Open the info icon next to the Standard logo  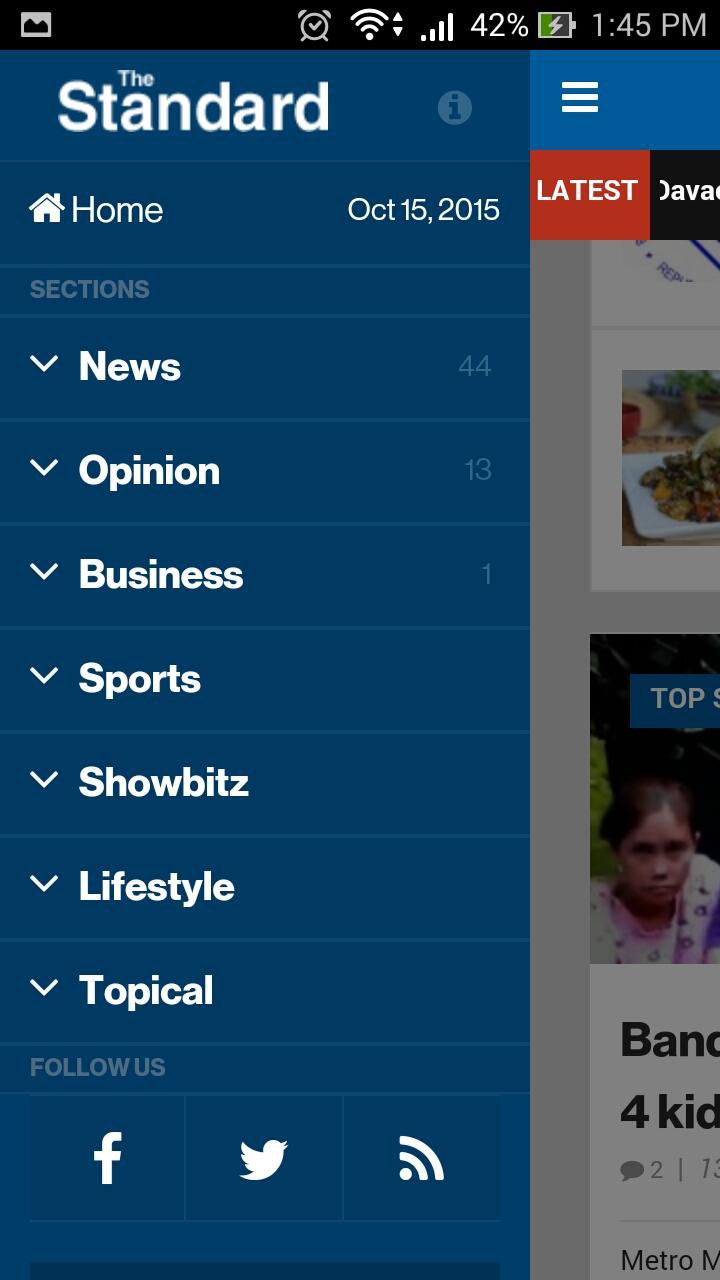(455, 107)
